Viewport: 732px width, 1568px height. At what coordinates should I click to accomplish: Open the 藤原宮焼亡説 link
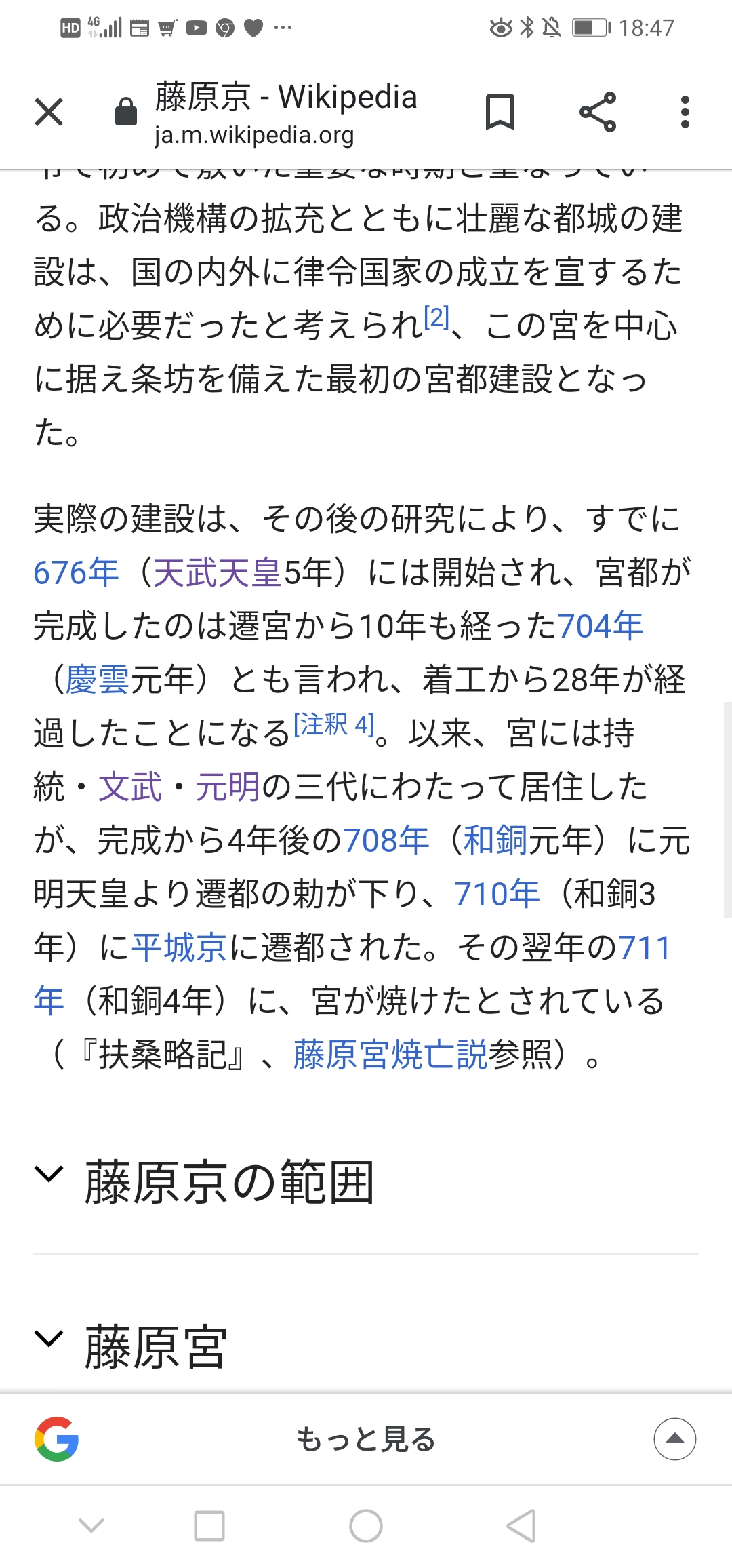390,1055
